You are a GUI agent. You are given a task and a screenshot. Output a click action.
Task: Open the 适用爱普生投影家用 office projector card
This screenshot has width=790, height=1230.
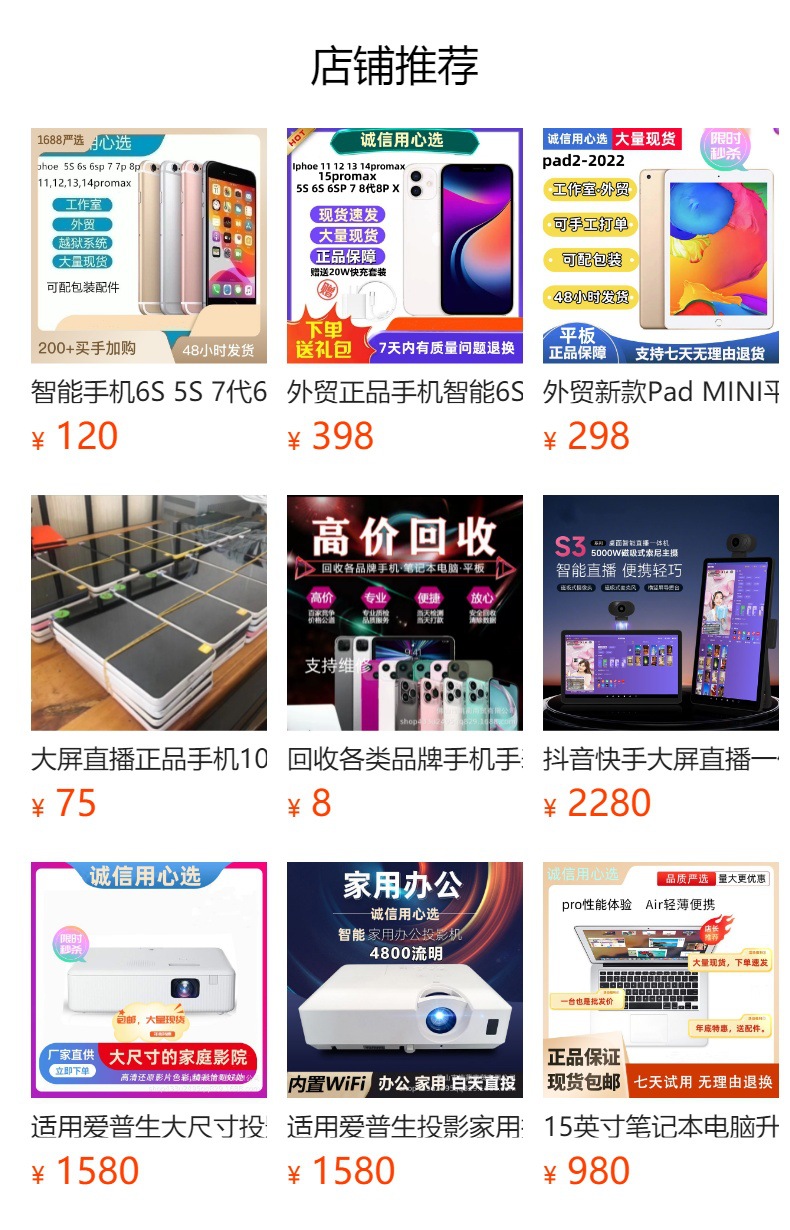click(404, 980)
